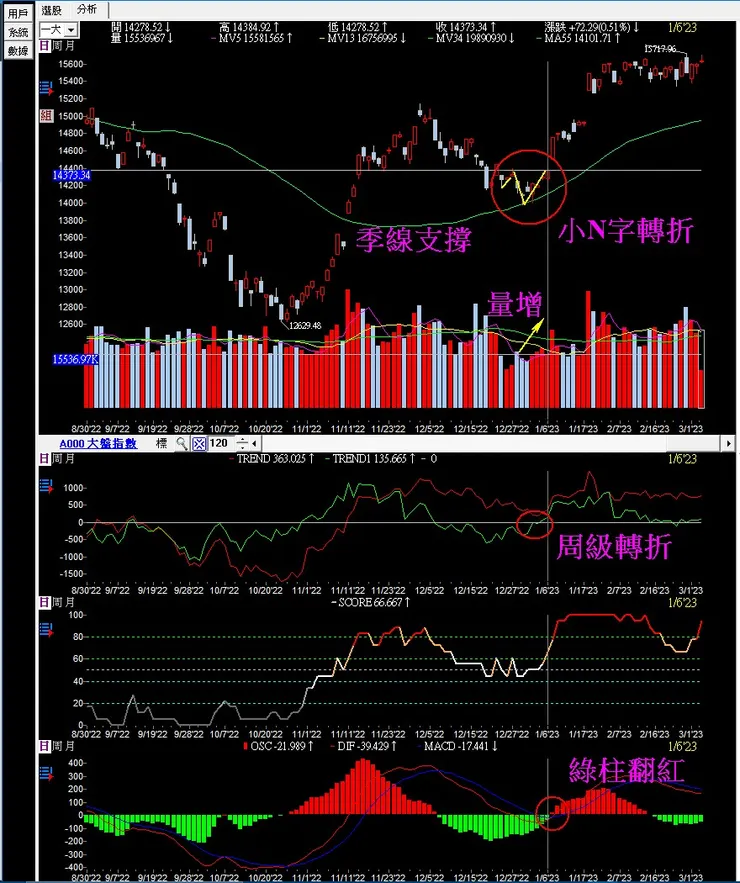This screenshot has width=740, height=883.
Task: Expand the 一大 dropdown
Action: pyautogui.click(x=72, y=30)
